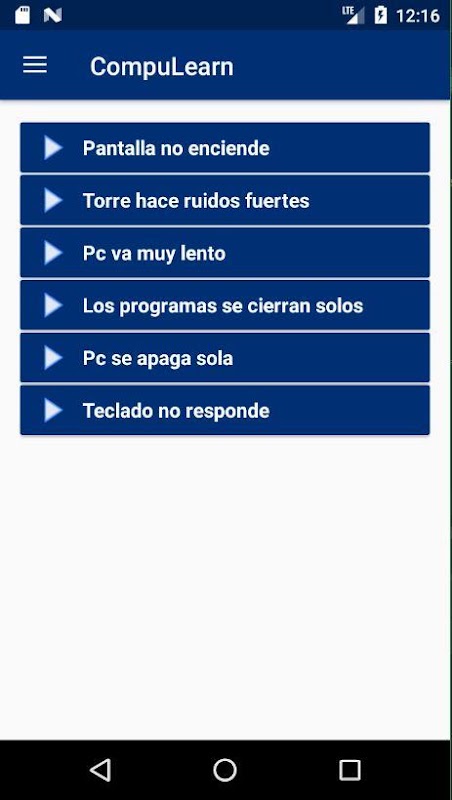Image resolution: width=452 pixels, height=800 pixels.
Task: Go back with the system back button
Action: (101, 769)
